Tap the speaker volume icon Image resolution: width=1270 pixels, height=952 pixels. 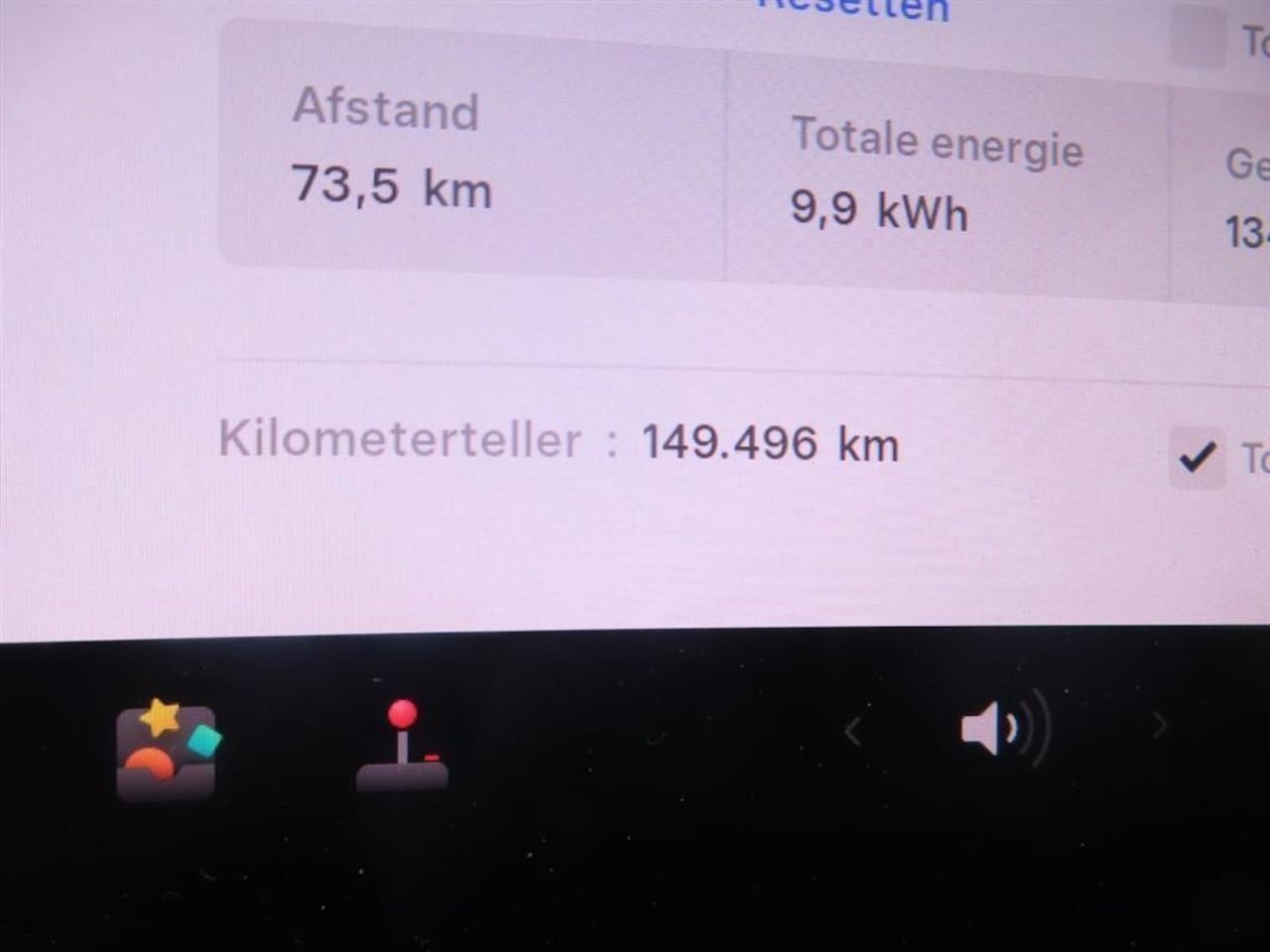point(1004,731)
